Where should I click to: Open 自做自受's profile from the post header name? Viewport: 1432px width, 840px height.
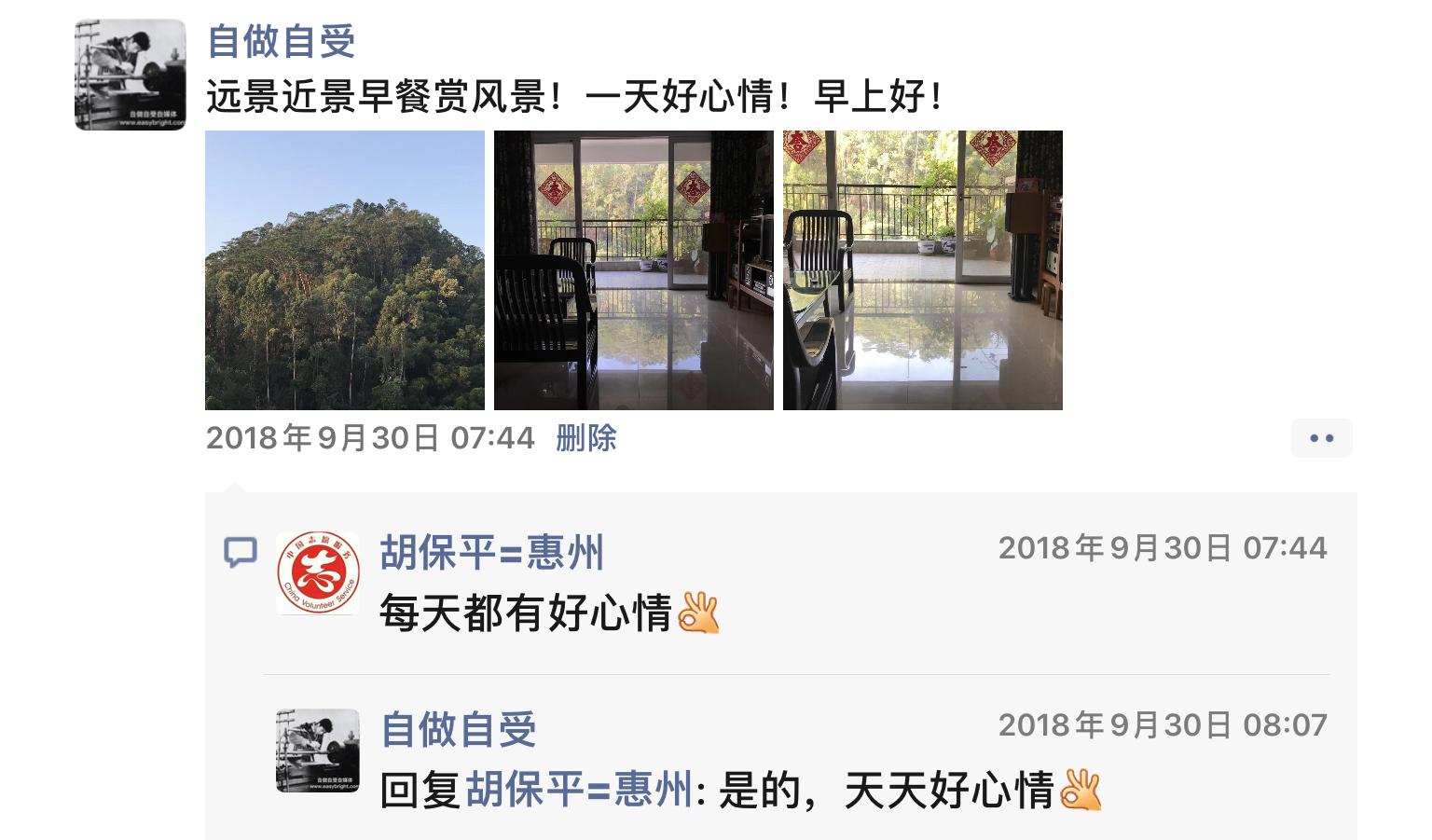(x=281, y=41)
